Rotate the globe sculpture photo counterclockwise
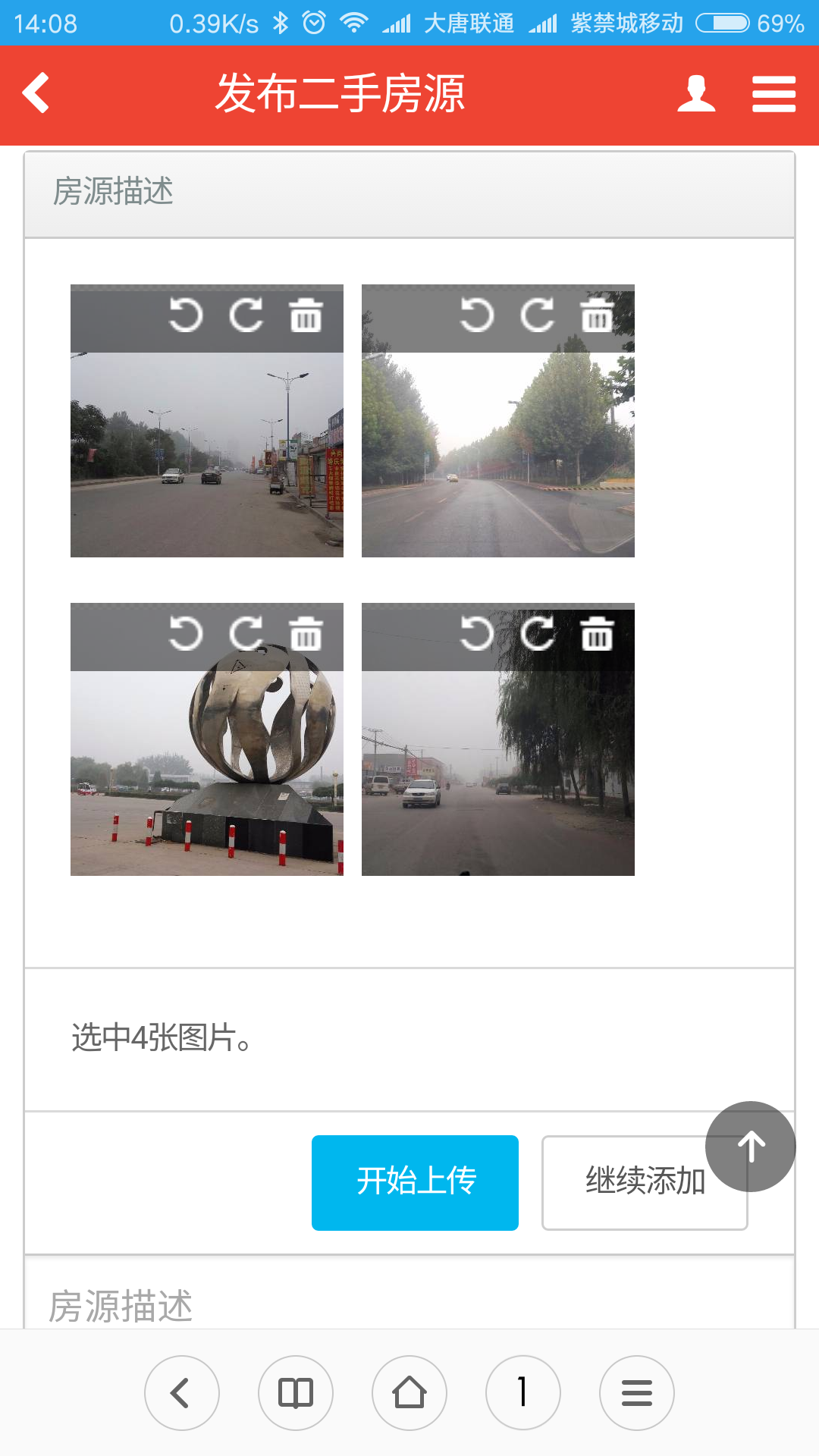819x1456 pixels. tap(186, 633)
